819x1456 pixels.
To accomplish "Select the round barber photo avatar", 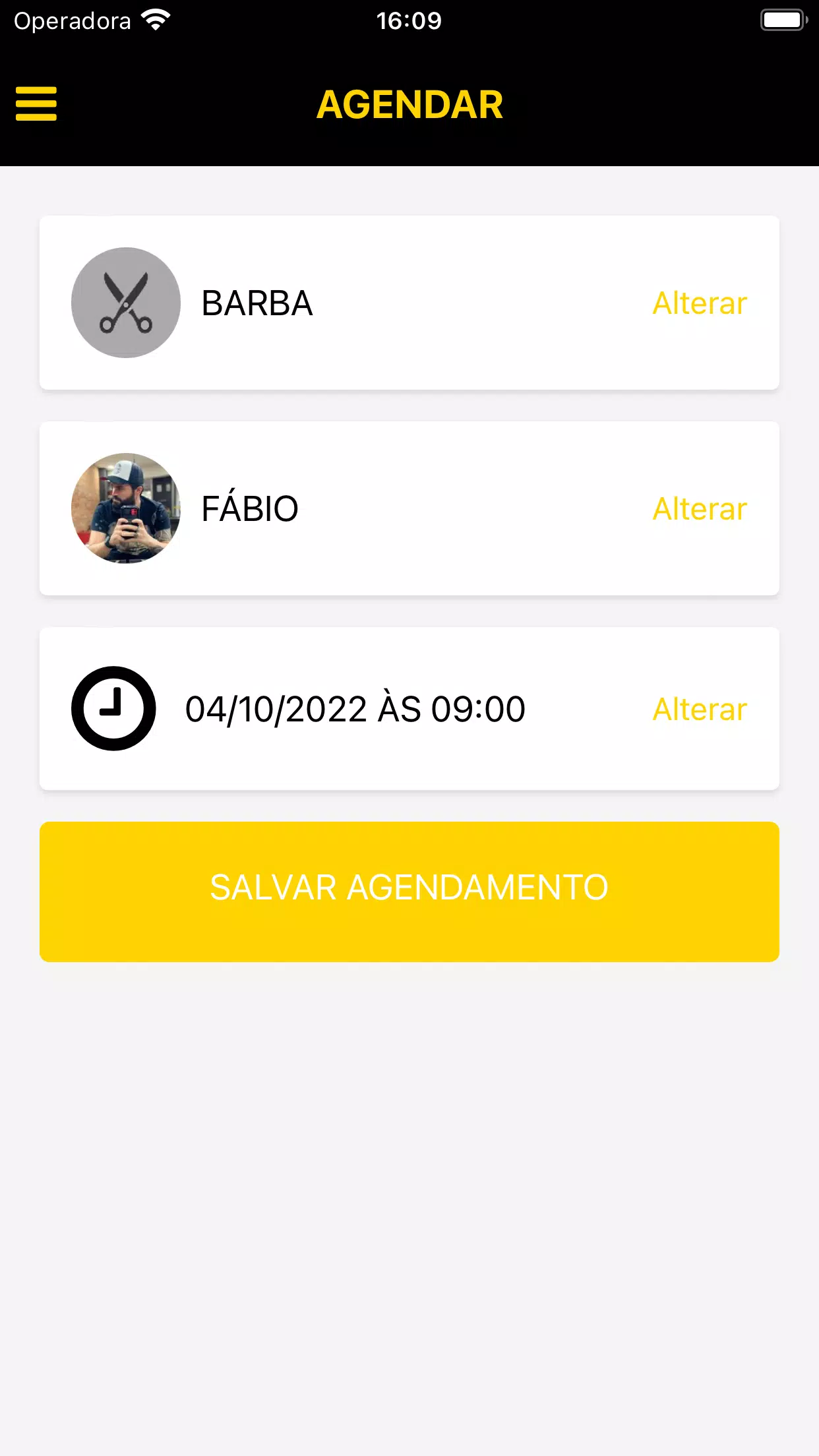I will (x=126, y=508).
